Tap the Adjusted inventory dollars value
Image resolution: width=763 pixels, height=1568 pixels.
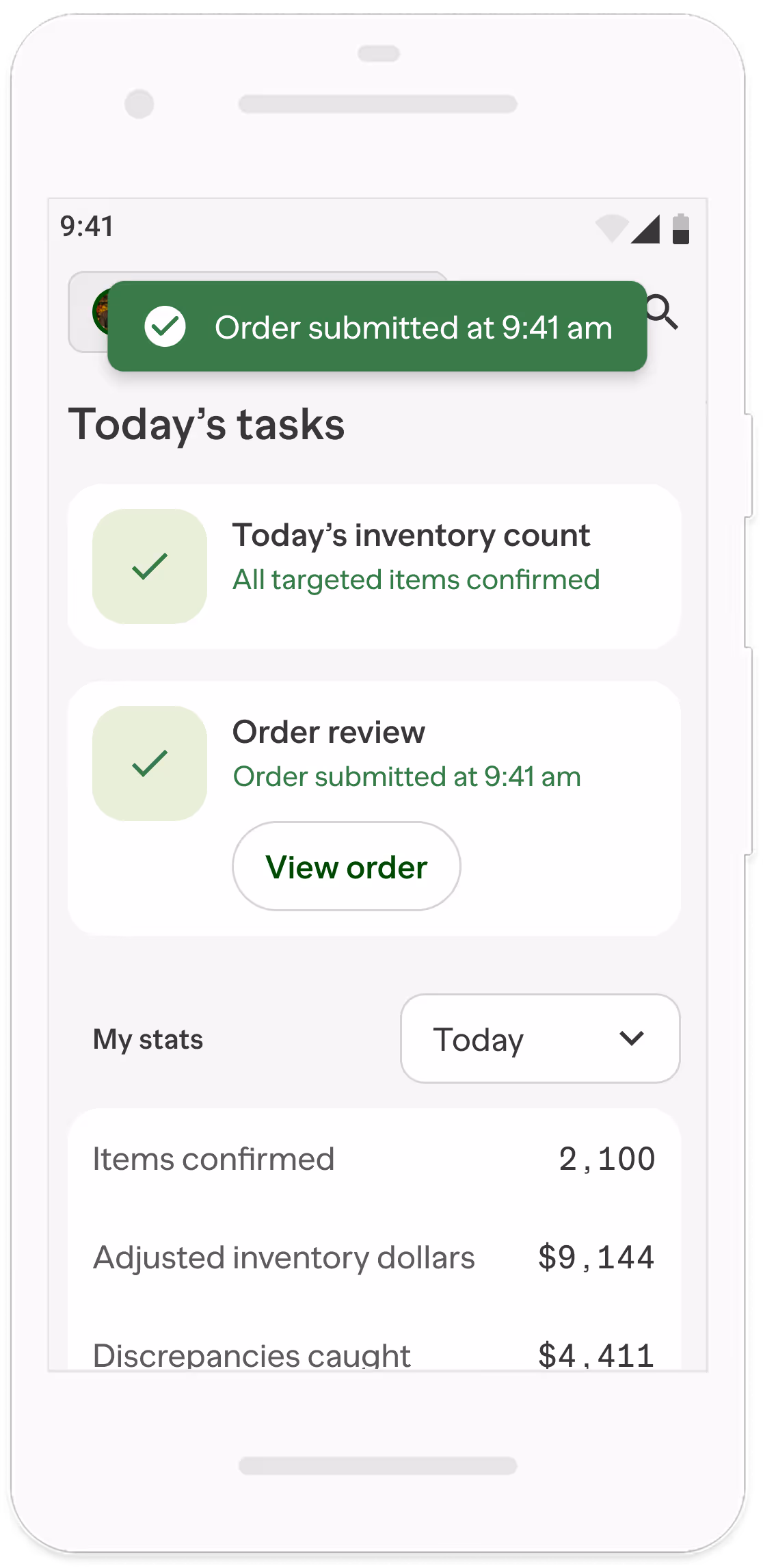pos(596,1257)
